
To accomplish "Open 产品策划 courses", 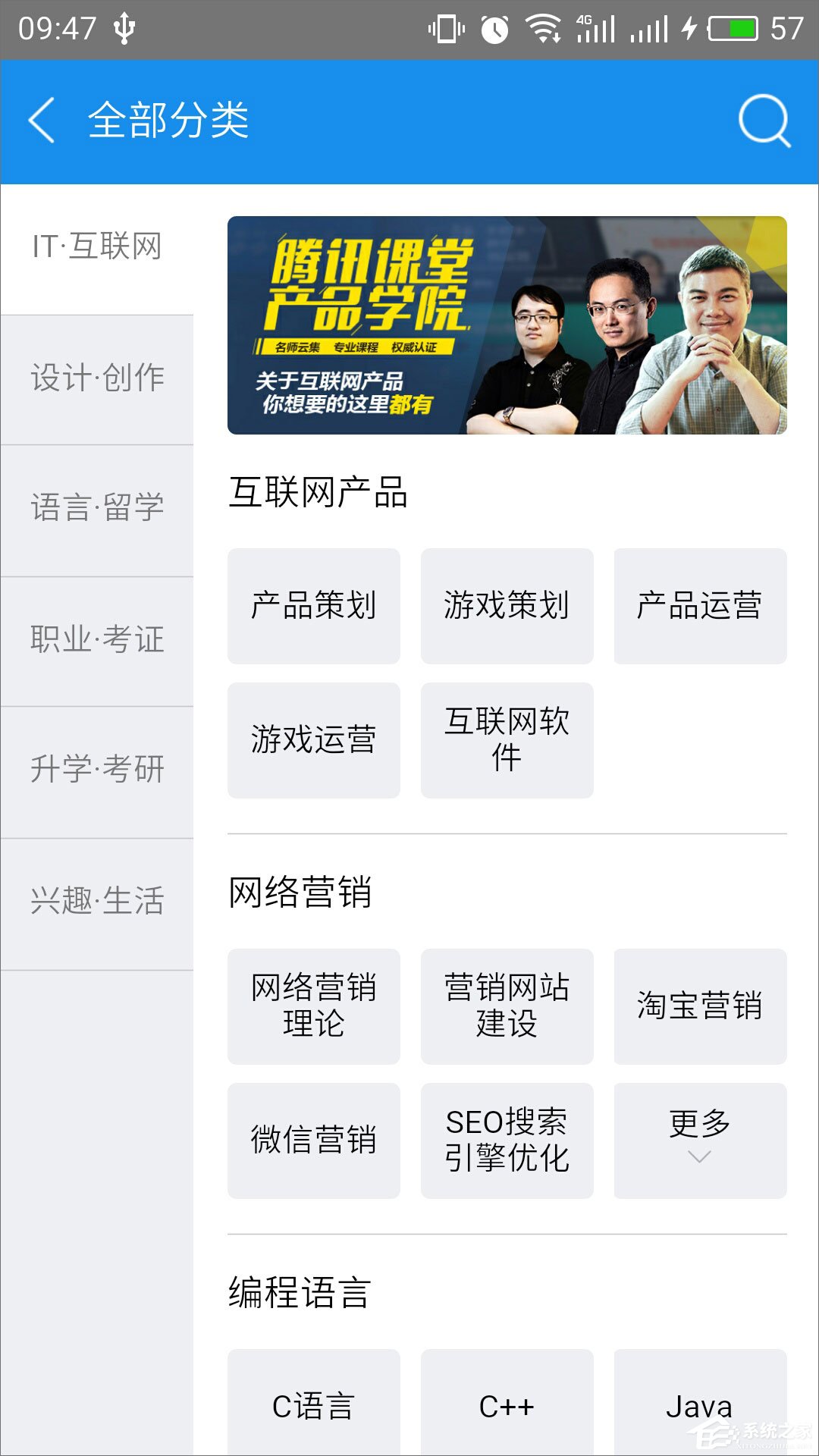I will point(313,606).
